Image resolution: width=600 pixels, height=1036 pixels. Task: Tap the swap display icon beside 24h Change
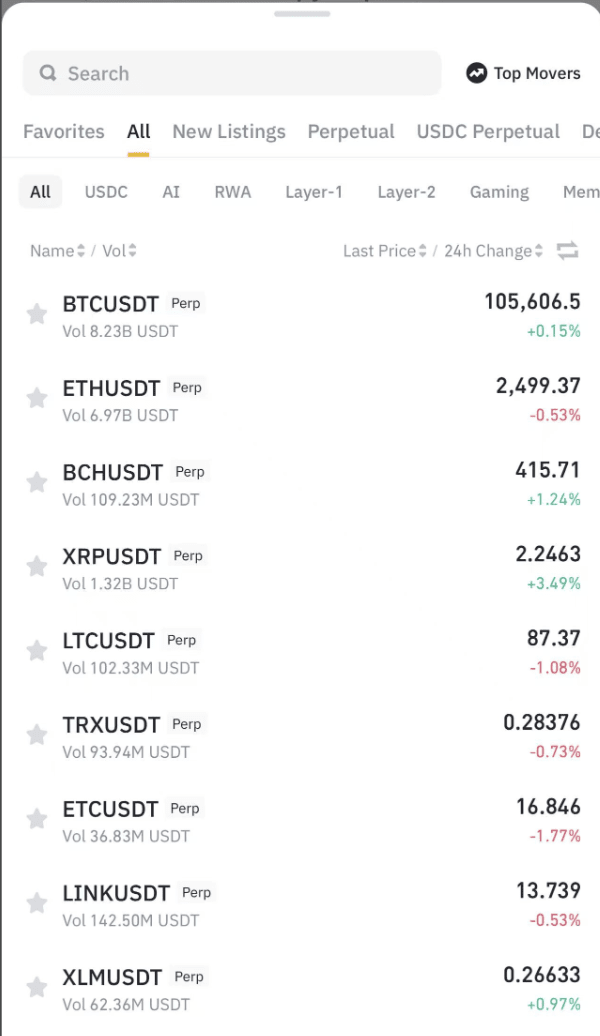click(568, 251)
